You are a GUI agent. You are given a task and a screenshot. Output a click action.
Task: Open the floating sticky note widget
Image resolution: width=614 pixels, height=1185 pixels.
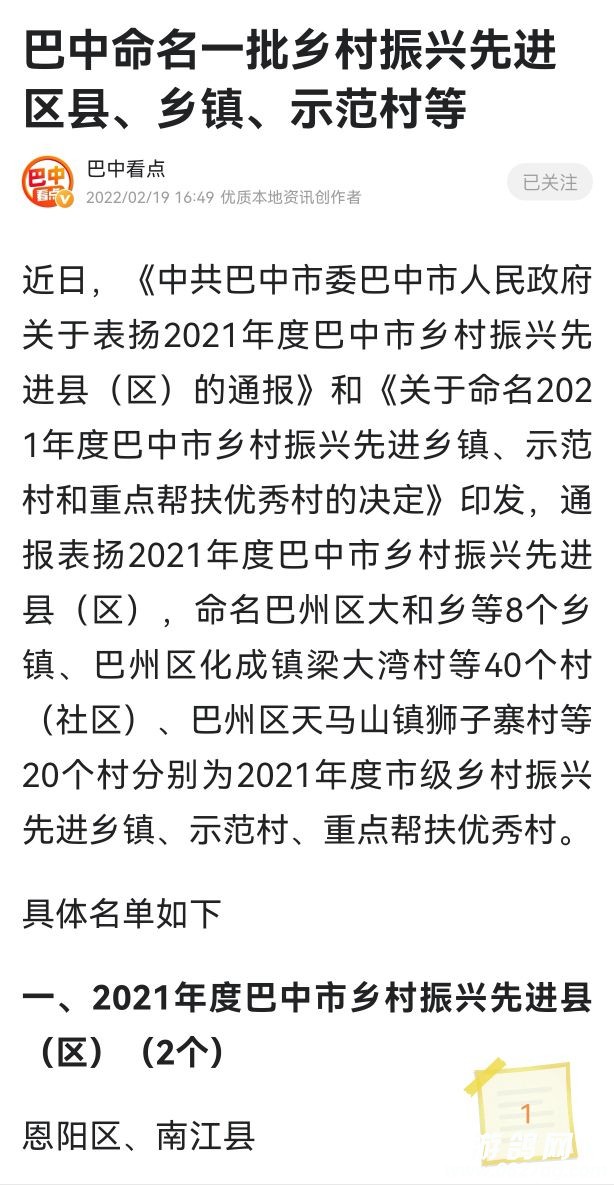click(x=525, y=1115)
